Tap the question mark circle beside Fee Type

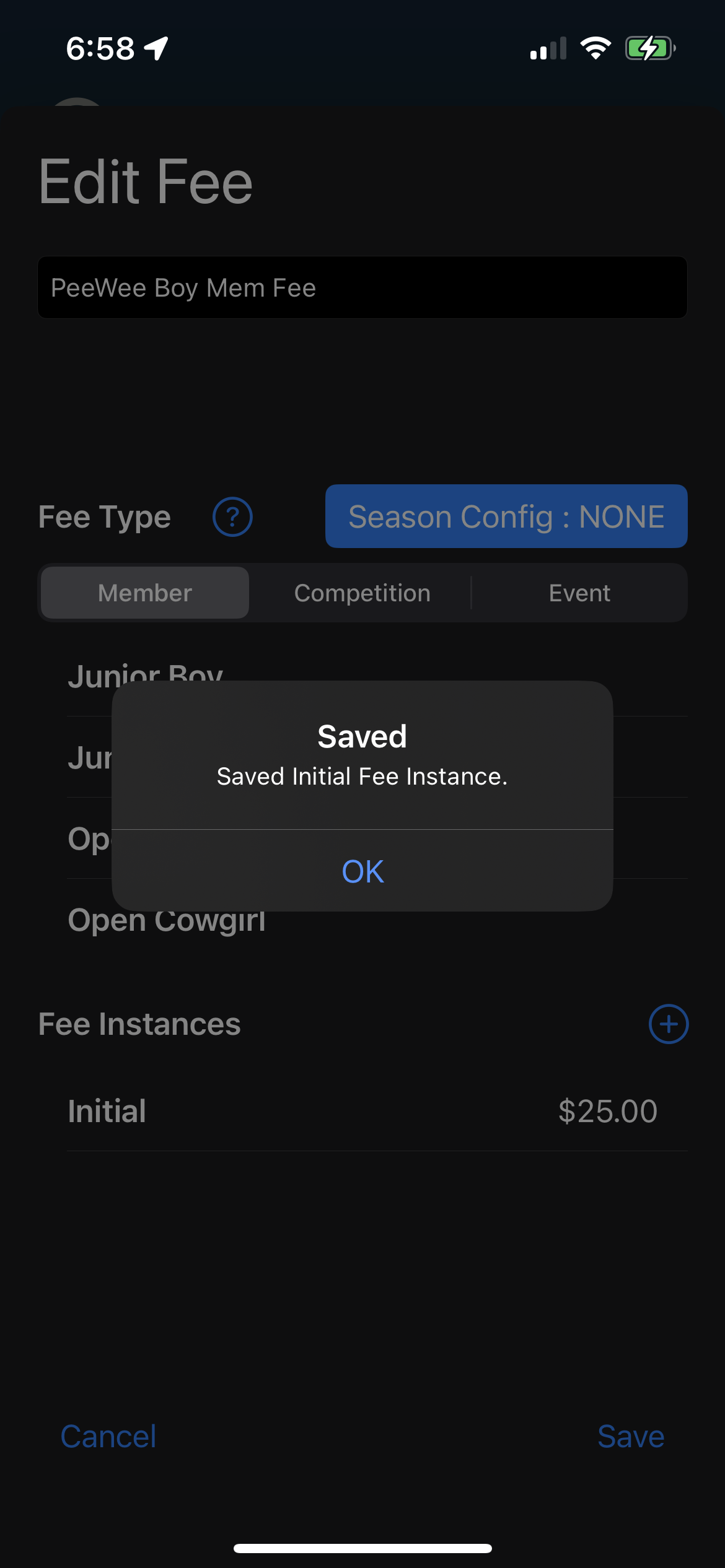[232, 516]
